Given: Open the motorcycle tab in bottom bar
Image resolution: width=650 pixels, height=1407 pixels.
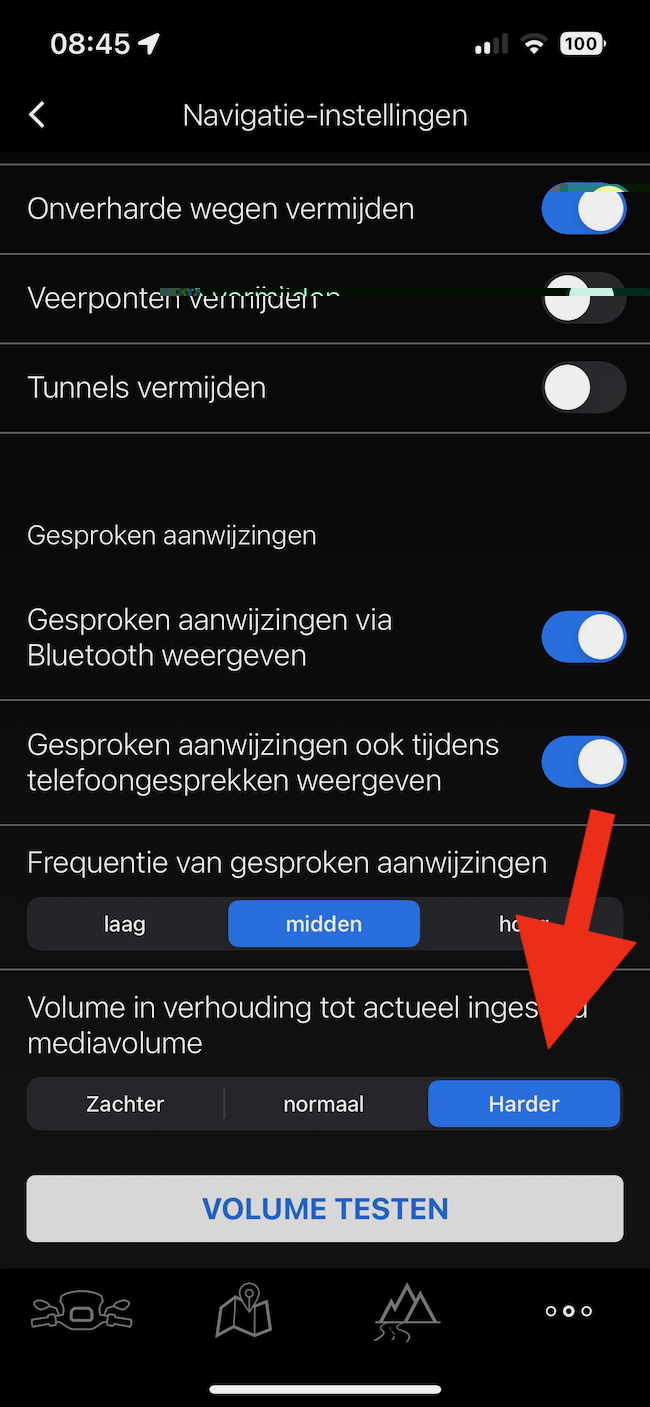Looking at the screenshot, I should point(82,1310).
